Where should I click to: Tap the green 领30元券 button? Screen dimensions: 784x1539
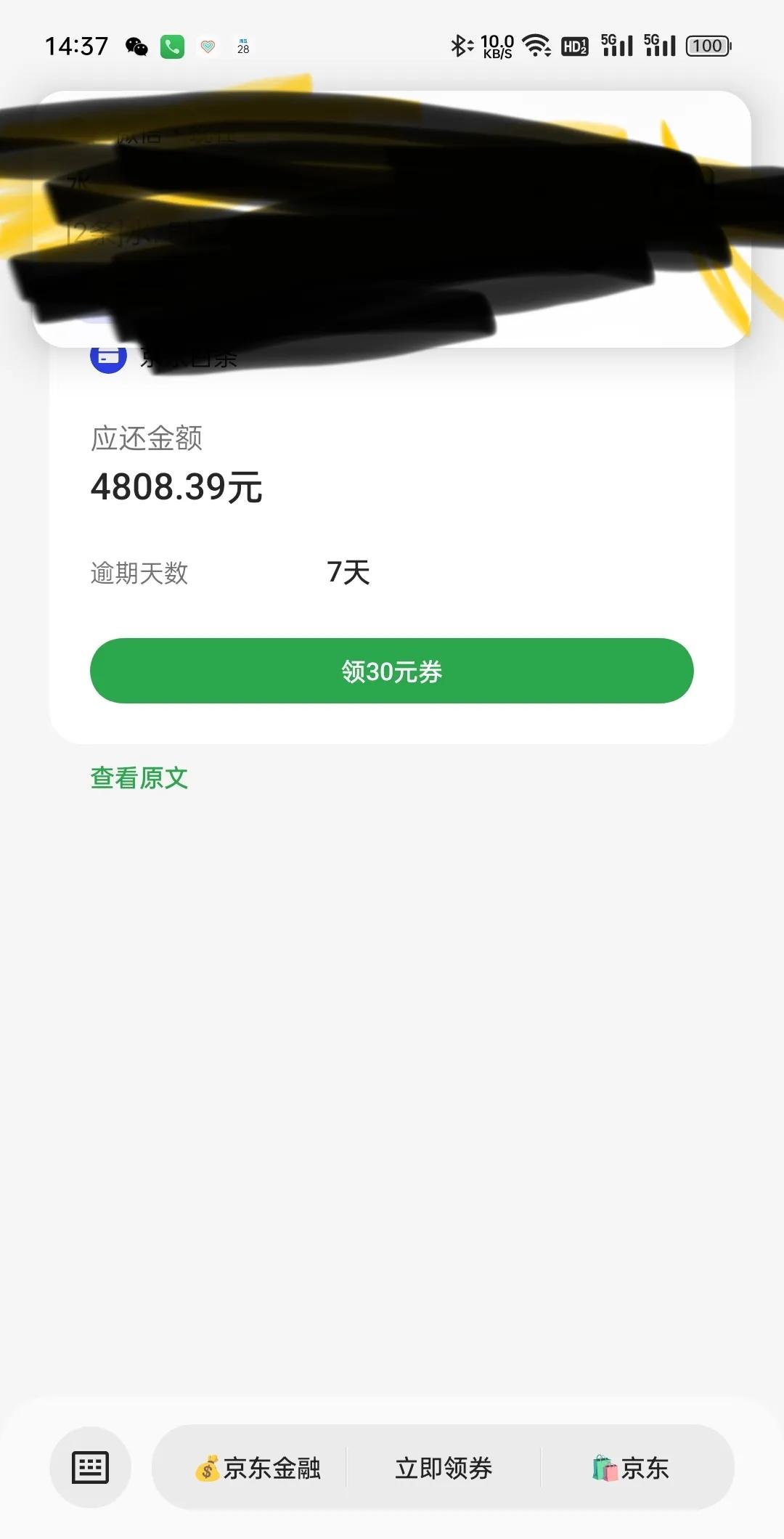click(392, 671)
